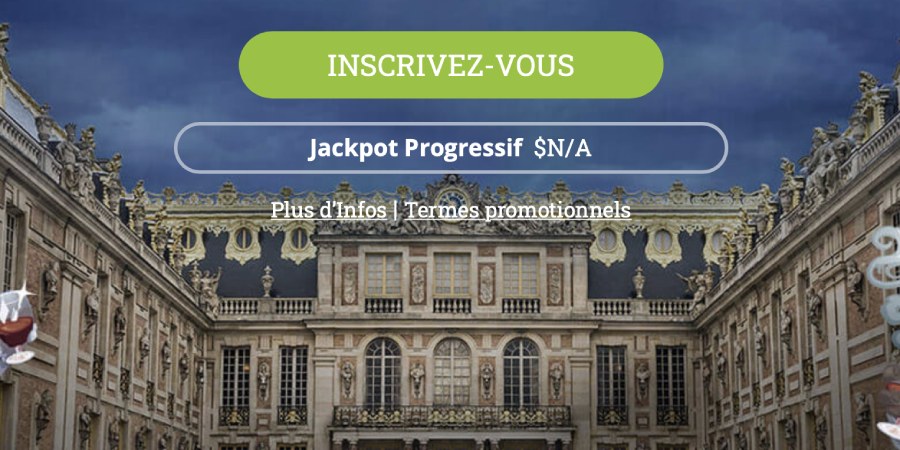The width and height of the screenshot is (900, 450).
Task: View the Termes promotionnels link
Action: [518, 210]
